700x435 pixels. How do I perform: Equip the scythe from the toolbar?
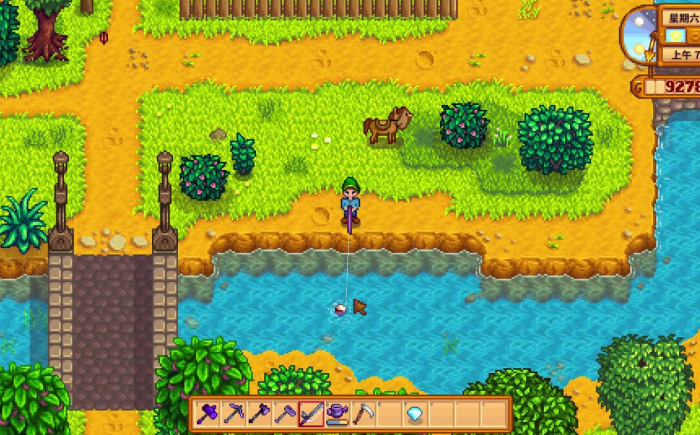[363, 412]
